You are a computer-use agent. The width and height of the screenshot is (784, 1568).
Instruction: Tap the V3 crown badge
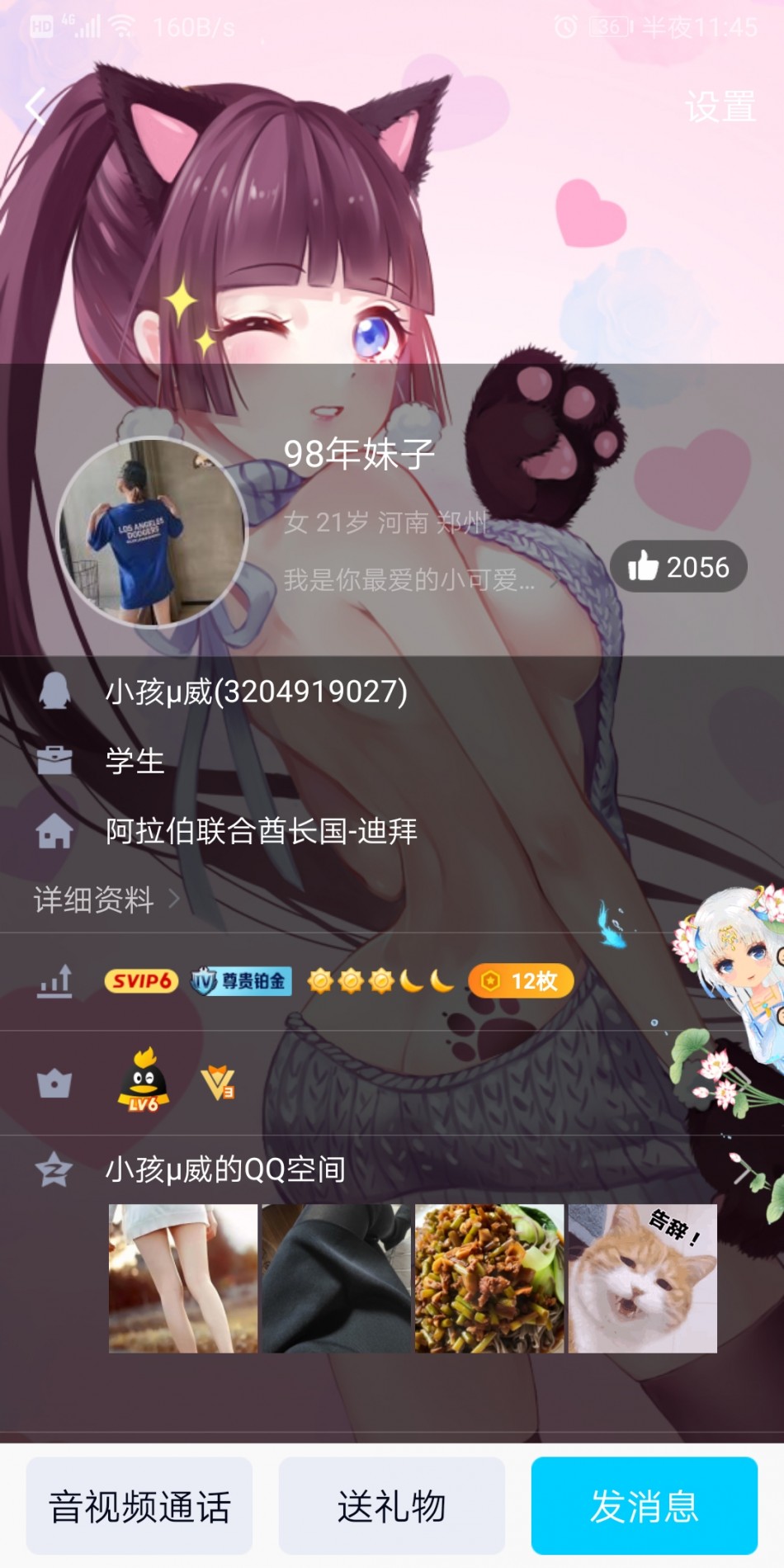click(219, 1082)
